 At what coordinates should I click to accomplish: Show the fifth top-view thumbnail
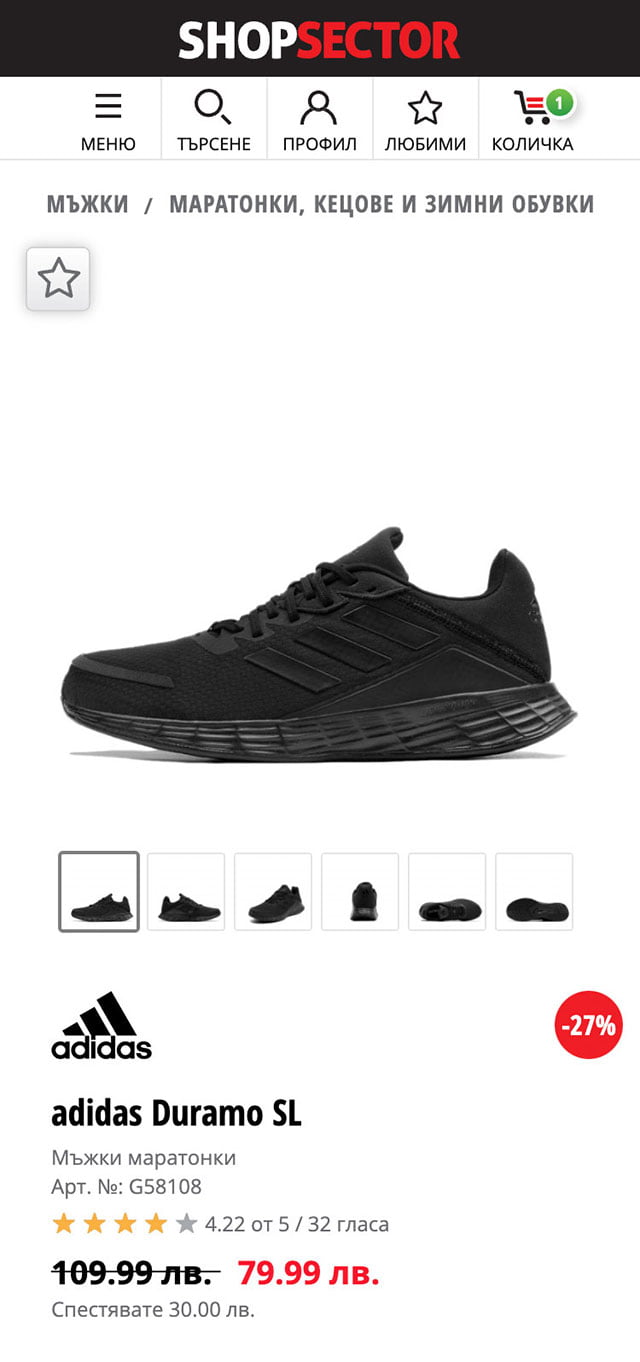pyautogui.click(x=447, y=892)
